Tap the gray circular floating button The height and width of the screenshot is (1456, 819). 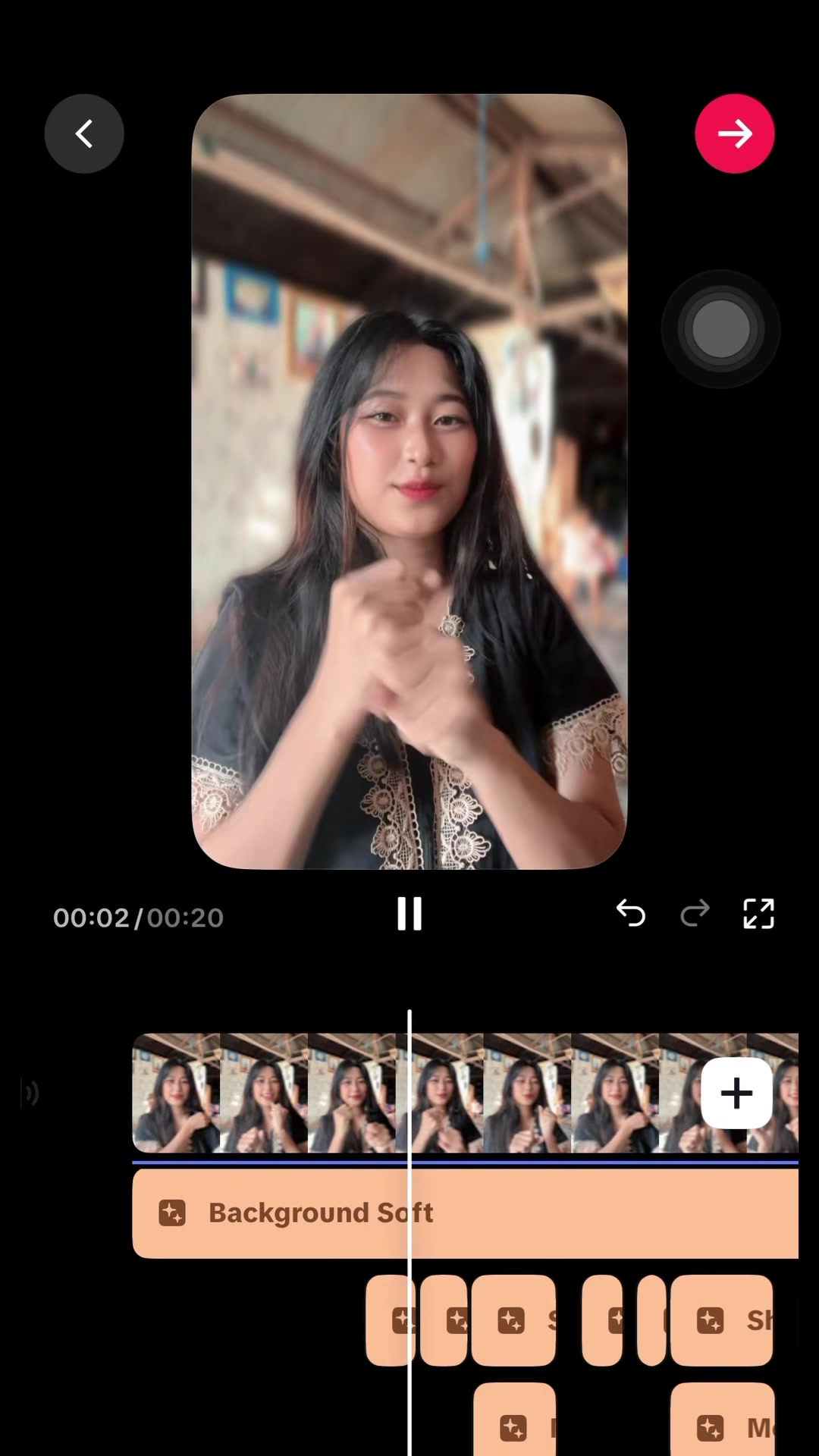tap(720, 329)
